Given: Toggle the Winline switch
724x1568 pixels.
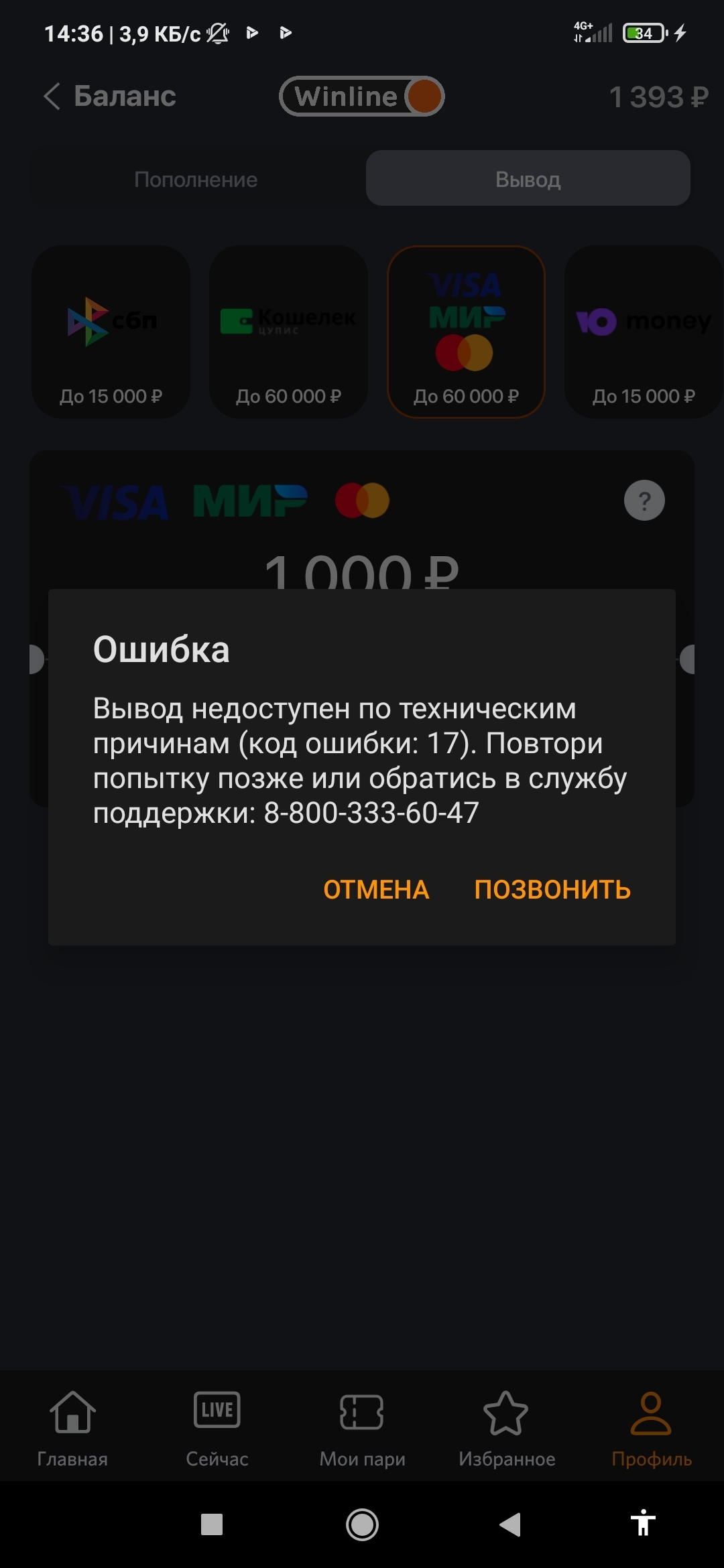Looking at the screenshot, I should [x=362, y=96].
